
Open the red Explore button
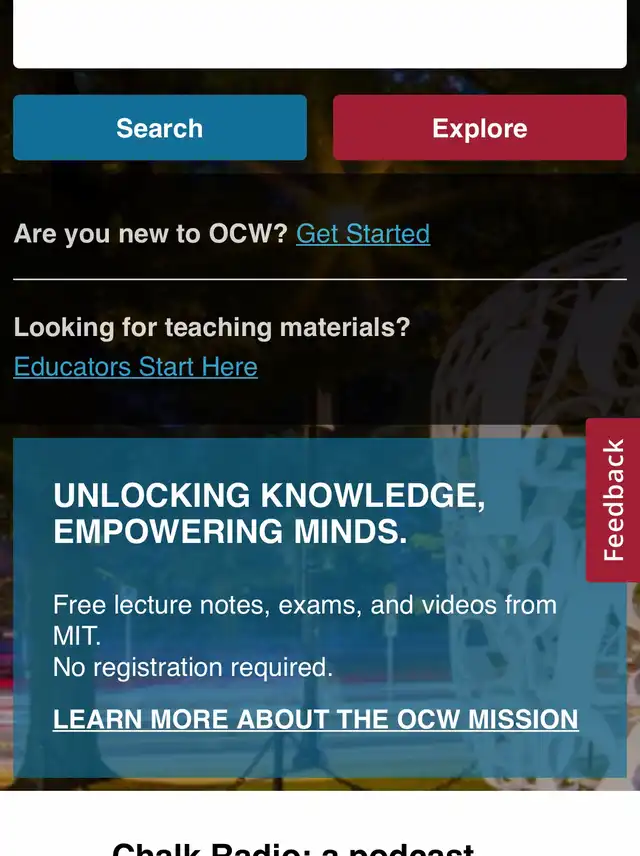point(479,128)
